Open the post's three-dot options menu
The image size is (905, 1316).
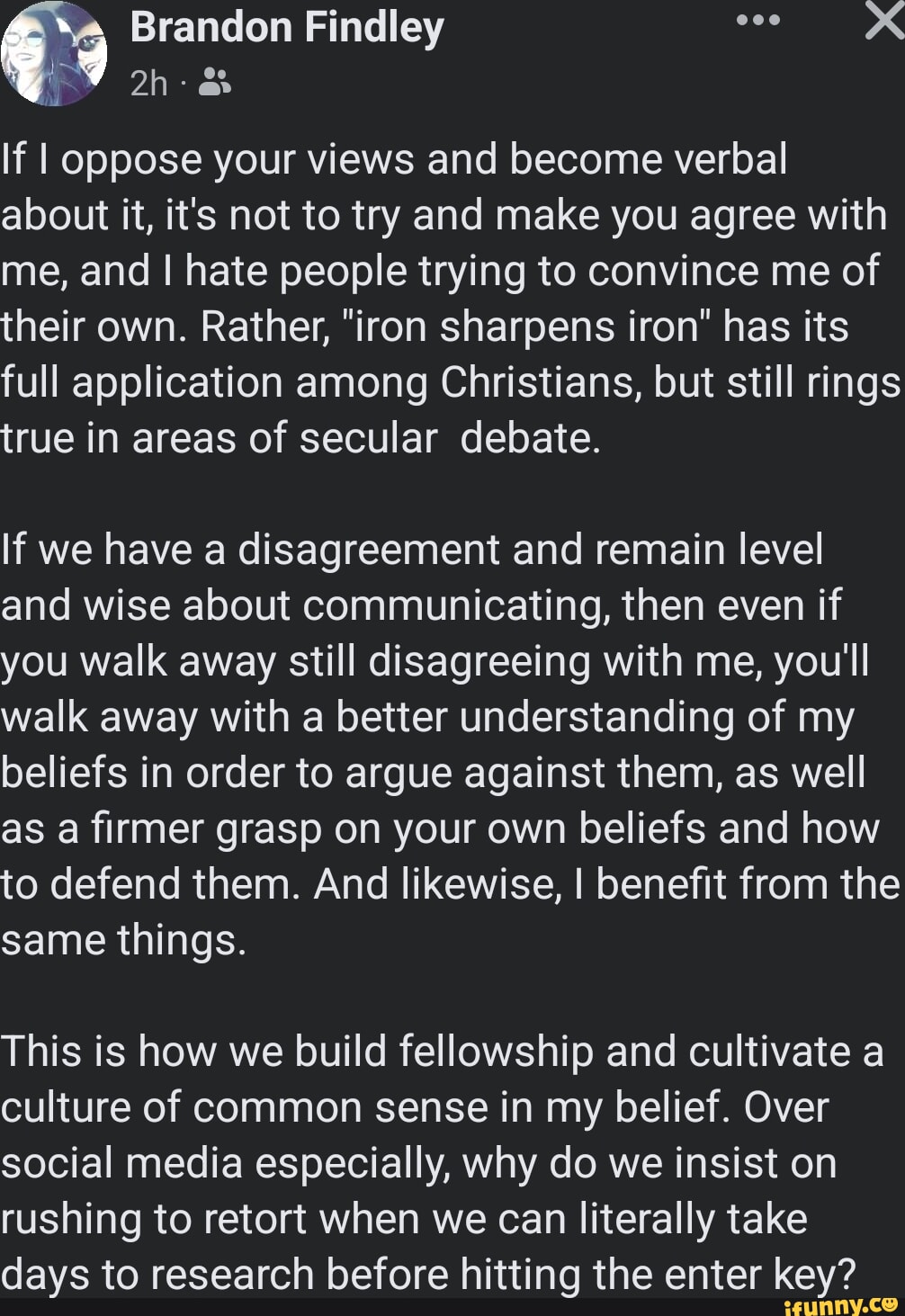757,21
